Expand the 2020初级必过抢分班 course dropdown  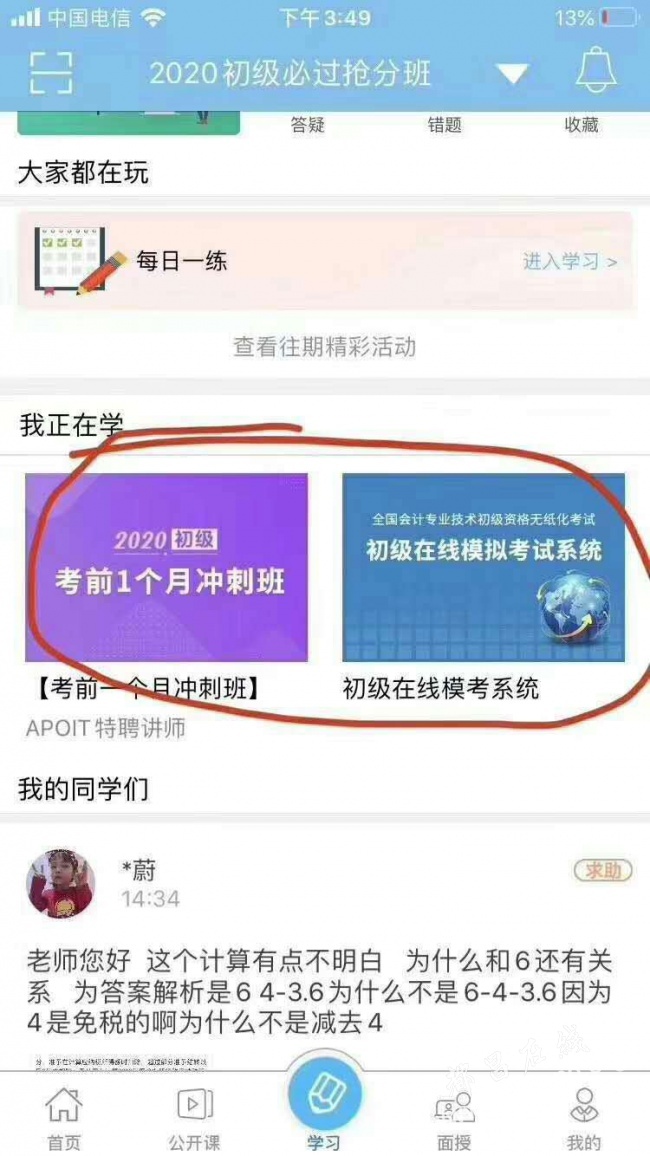click(x=512, y=74)
